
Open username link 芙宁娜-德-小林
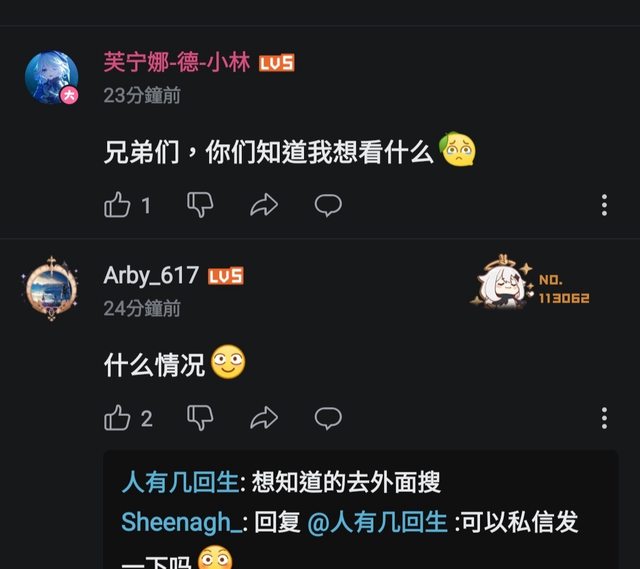pyautogui.click(x=179, y=63)
